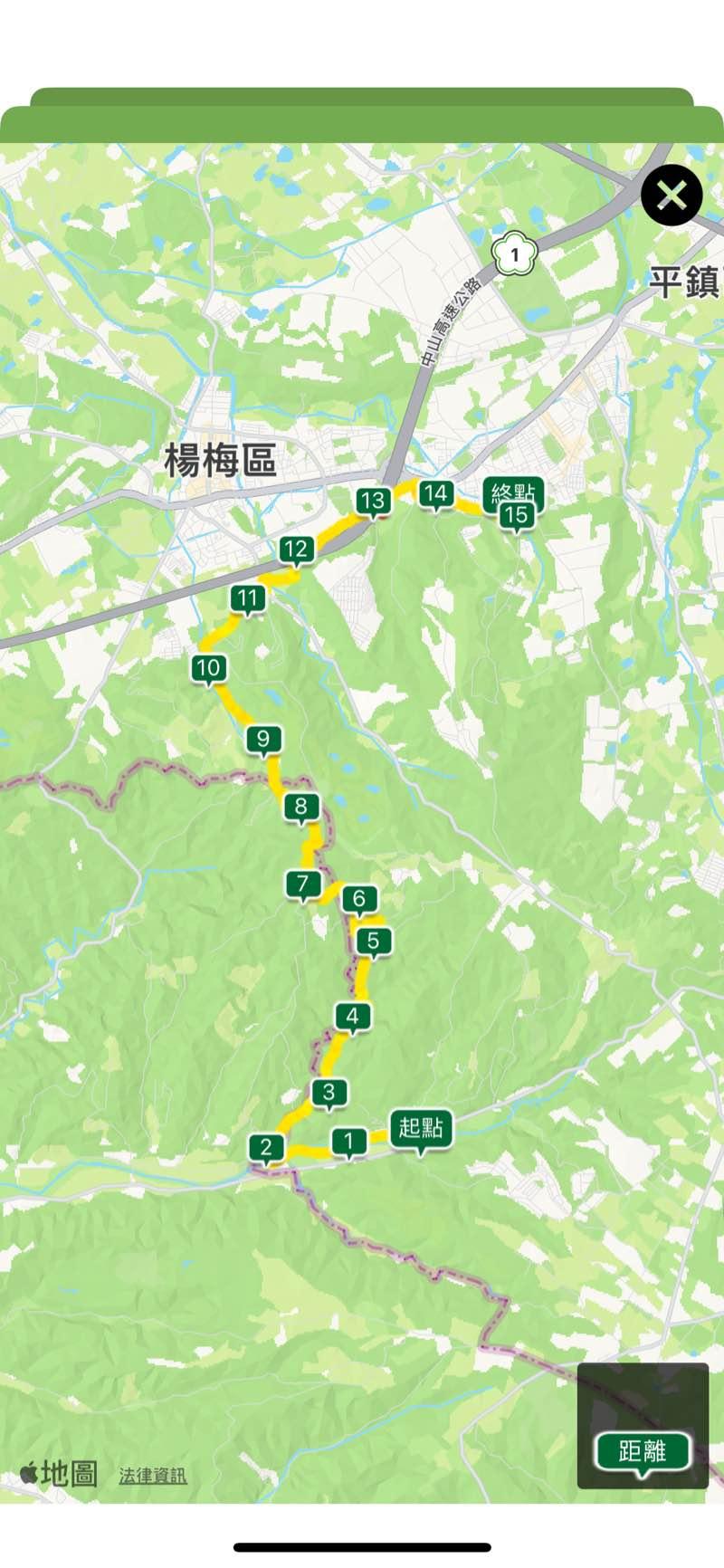The height and width of the screenshot is (1568, 724).
Task: Select the 起點 start marker
Action: 421,1127
